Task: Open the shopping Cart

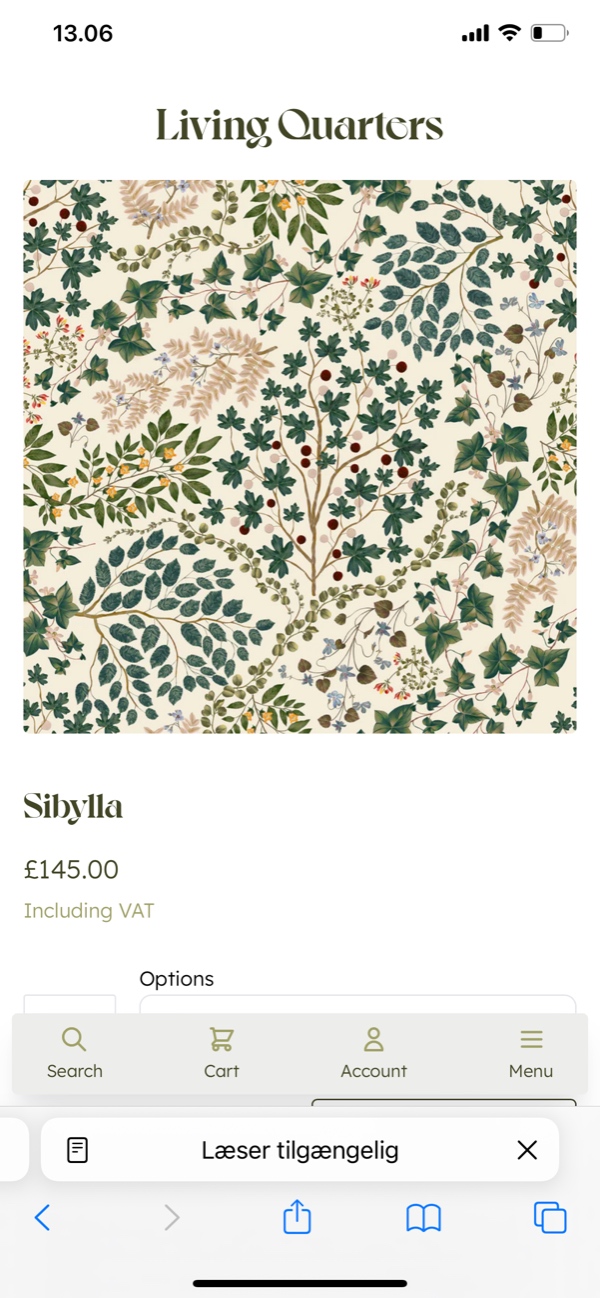Action: tap(221, 1053)
